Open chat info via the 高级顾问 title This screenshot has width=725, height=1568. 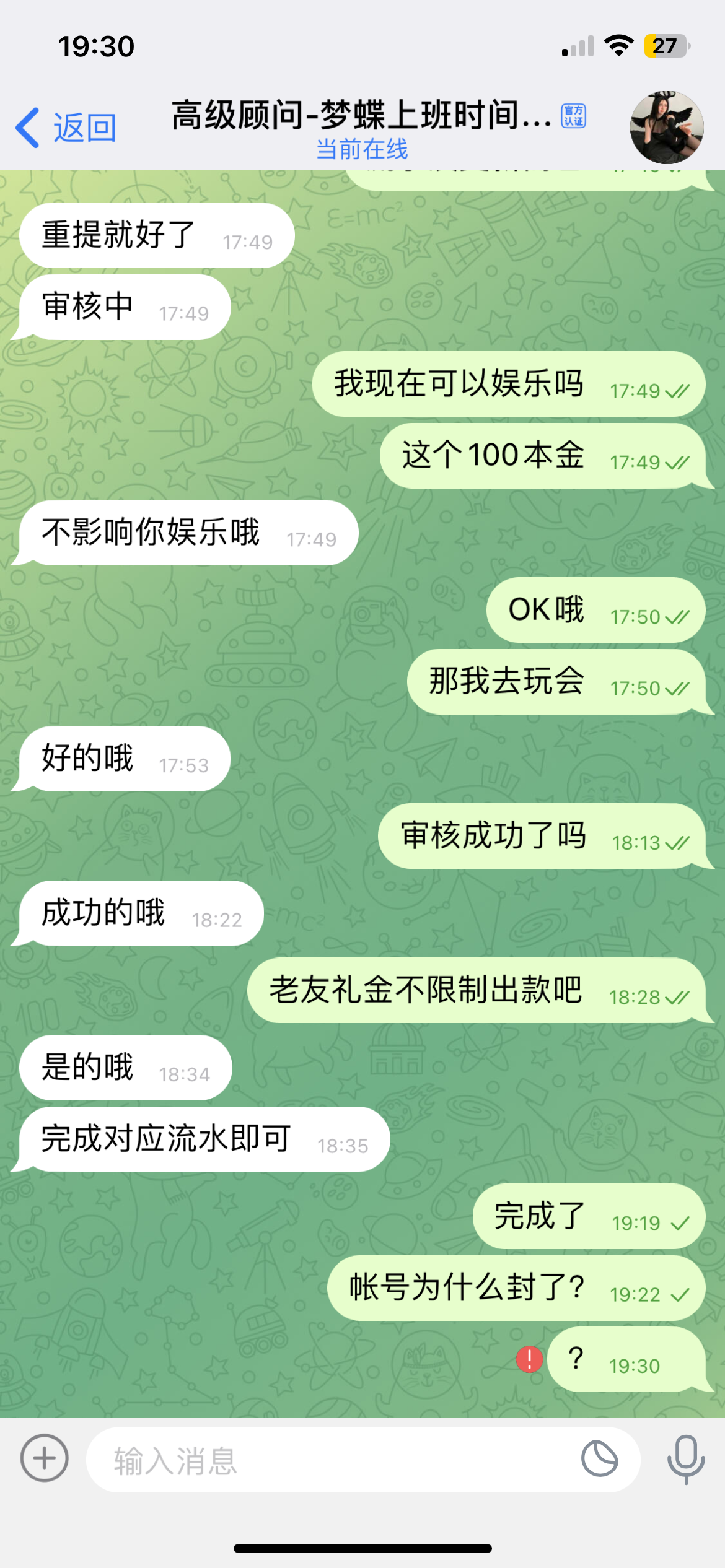[x=361, y=116]
